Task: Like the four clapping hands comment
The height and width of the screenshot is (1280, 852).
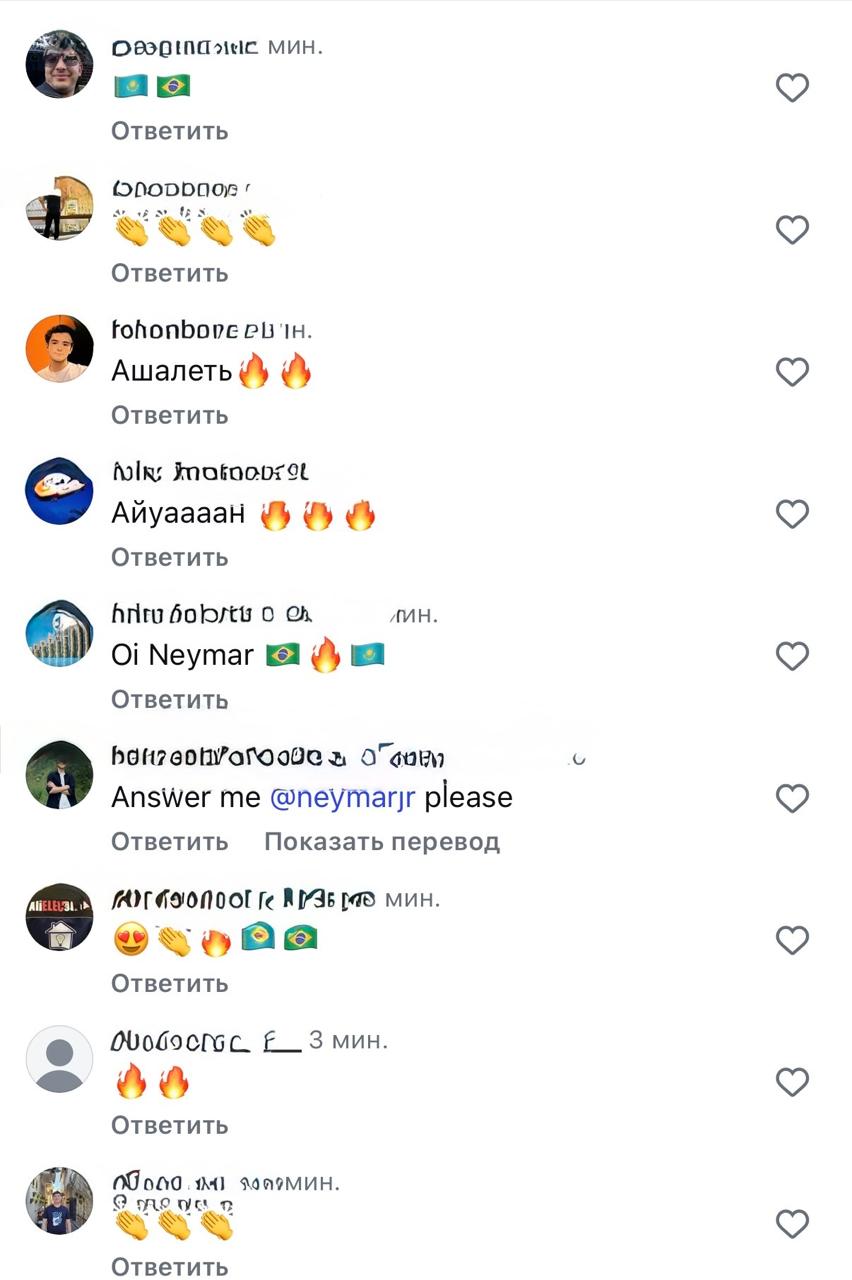Action: [792, 231]
